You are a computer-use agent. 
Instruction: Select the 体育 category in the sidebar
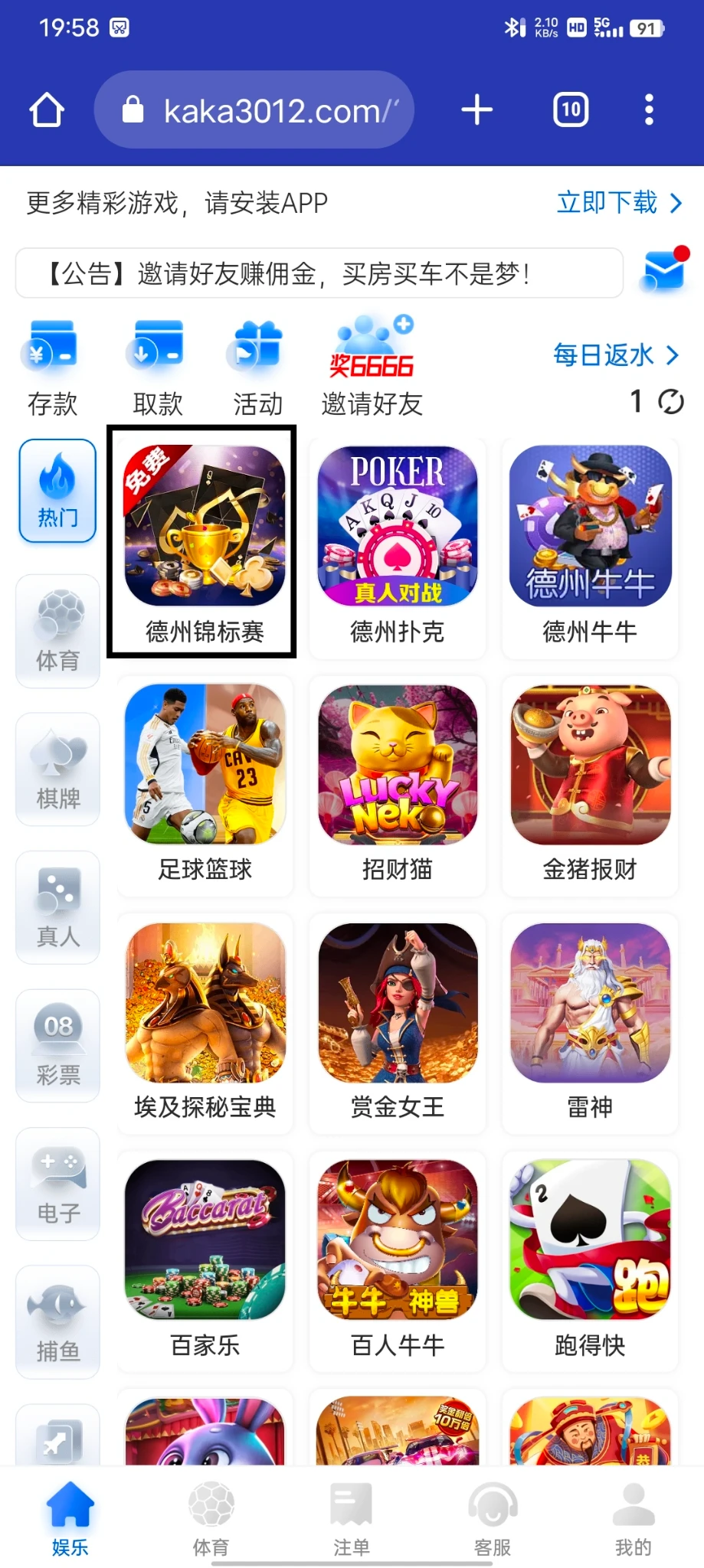58,631
